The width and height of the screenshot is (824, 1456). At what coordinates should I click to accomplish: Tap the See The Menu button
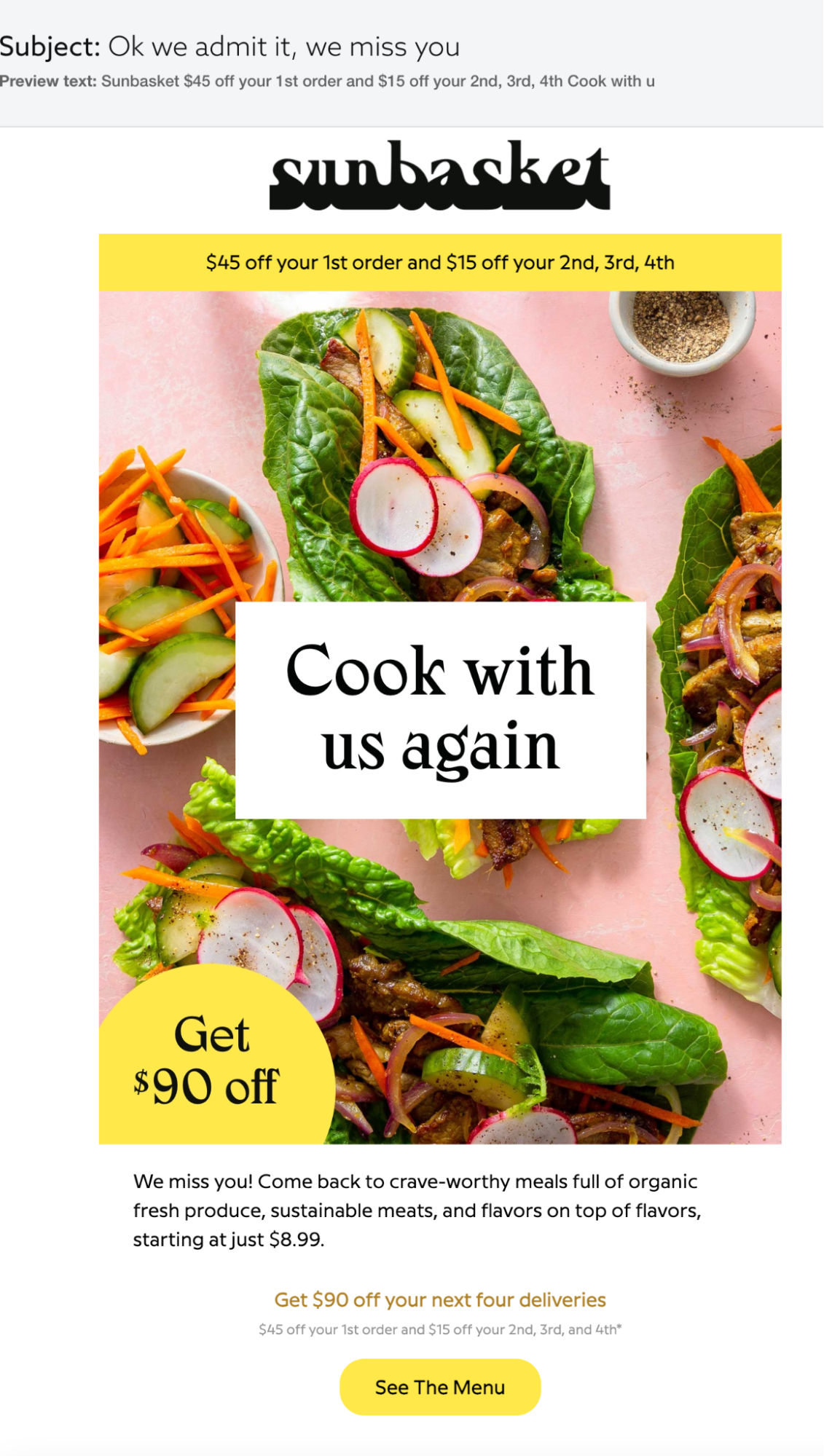tap(440, 1387)
